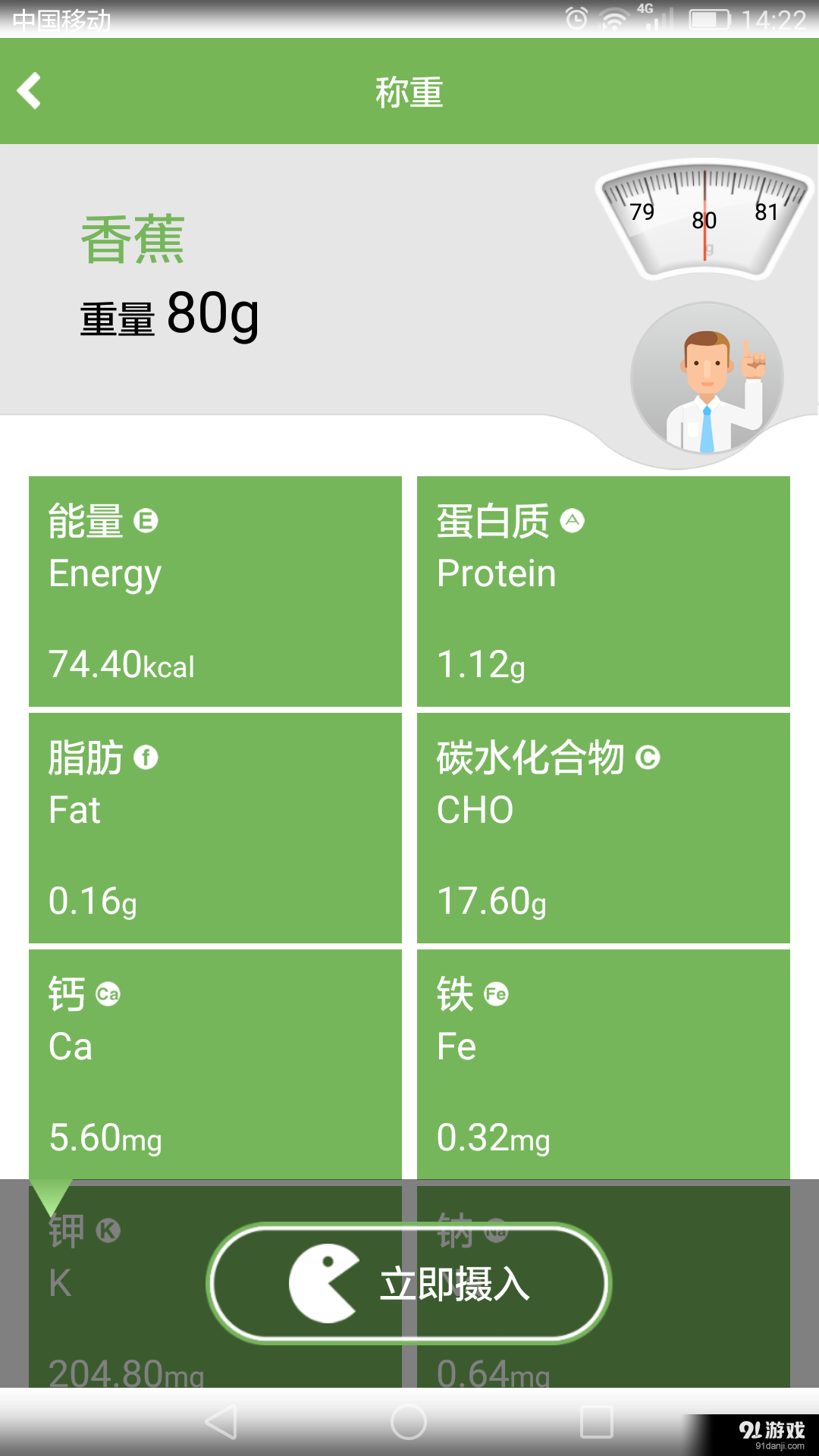This screenshot has width=819, height=1456.
Task: Select the Energy 能量 nutrient card
Action: click(215, 591)
